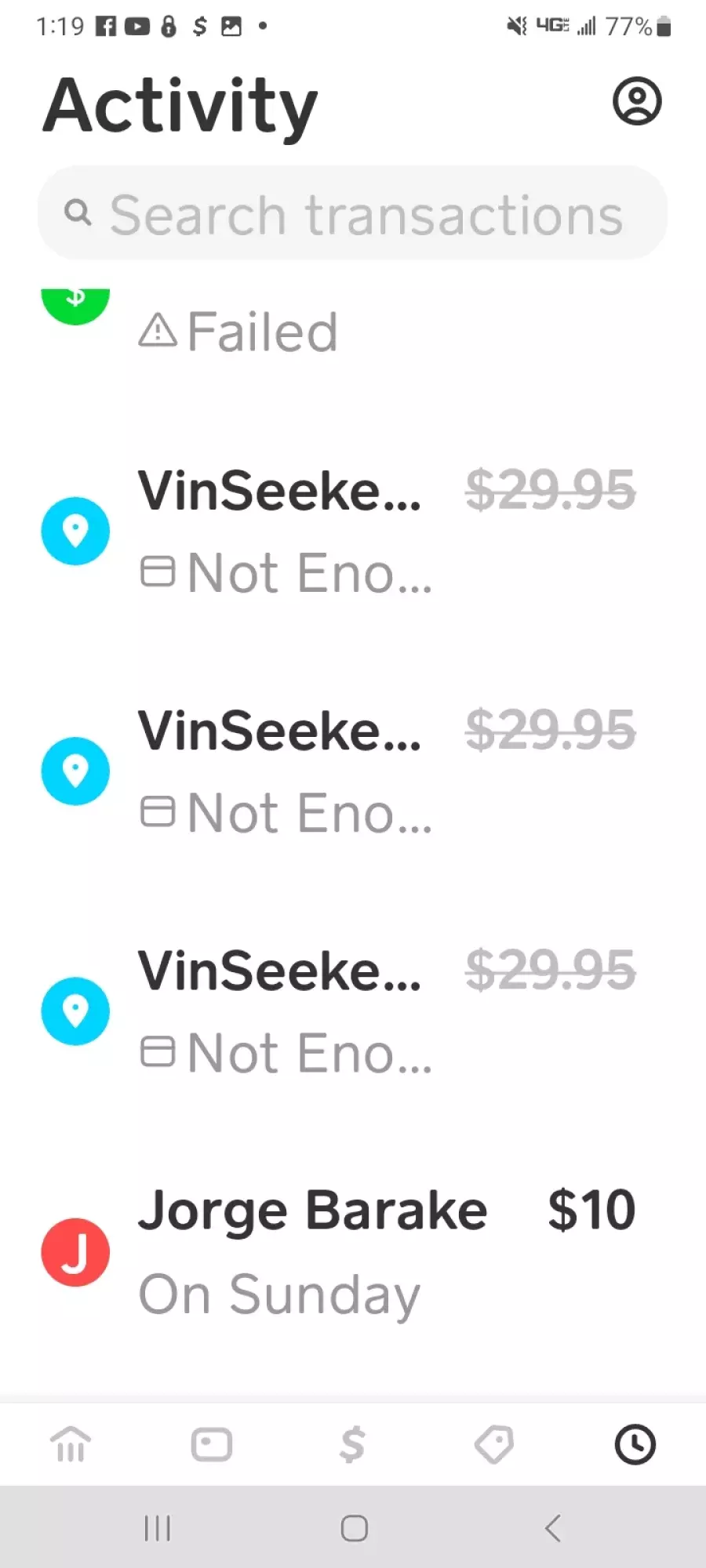Screen dimensions: 706x1568
Task: Open the system recent apps view
Action: 157,1528
